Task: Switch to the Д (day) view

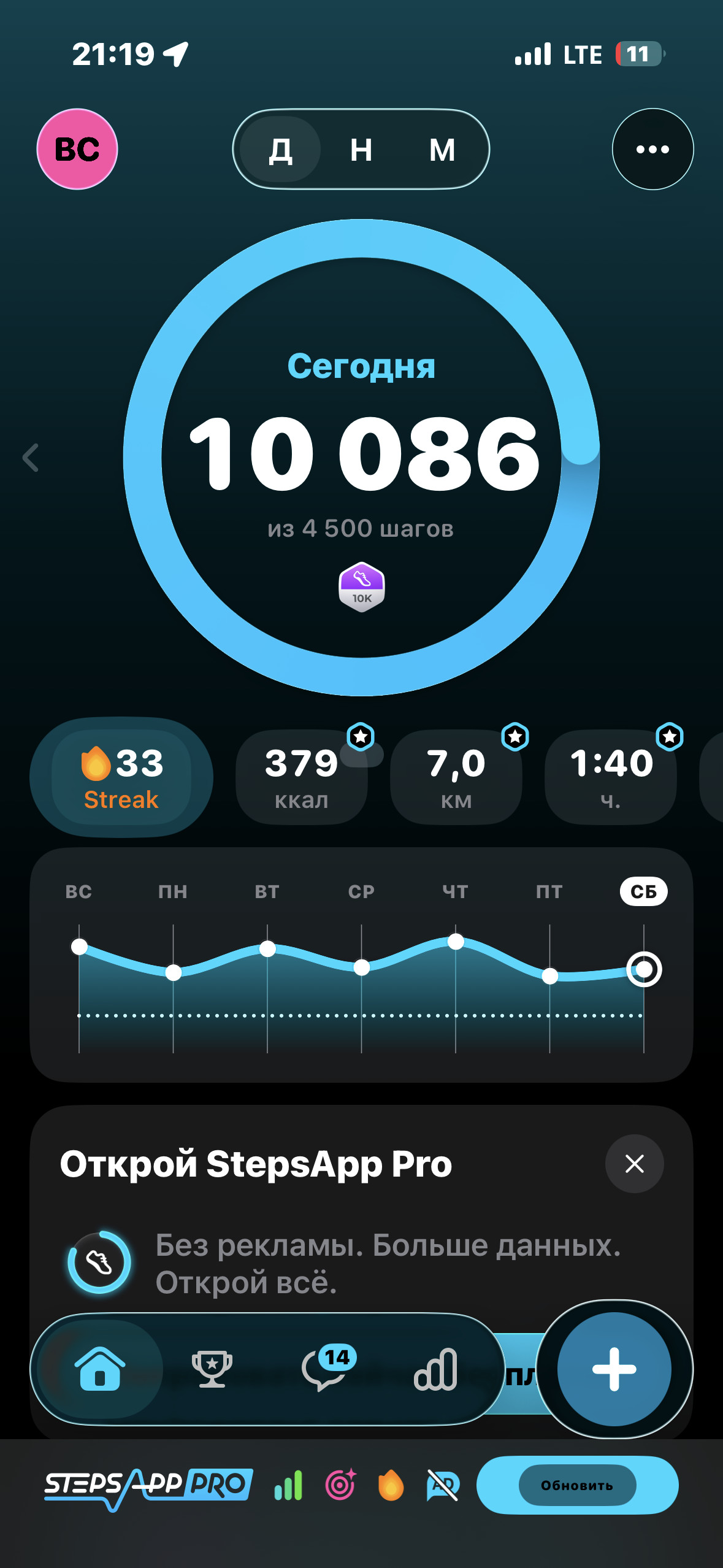Action: pyautogui.click(x=280, y=149)
